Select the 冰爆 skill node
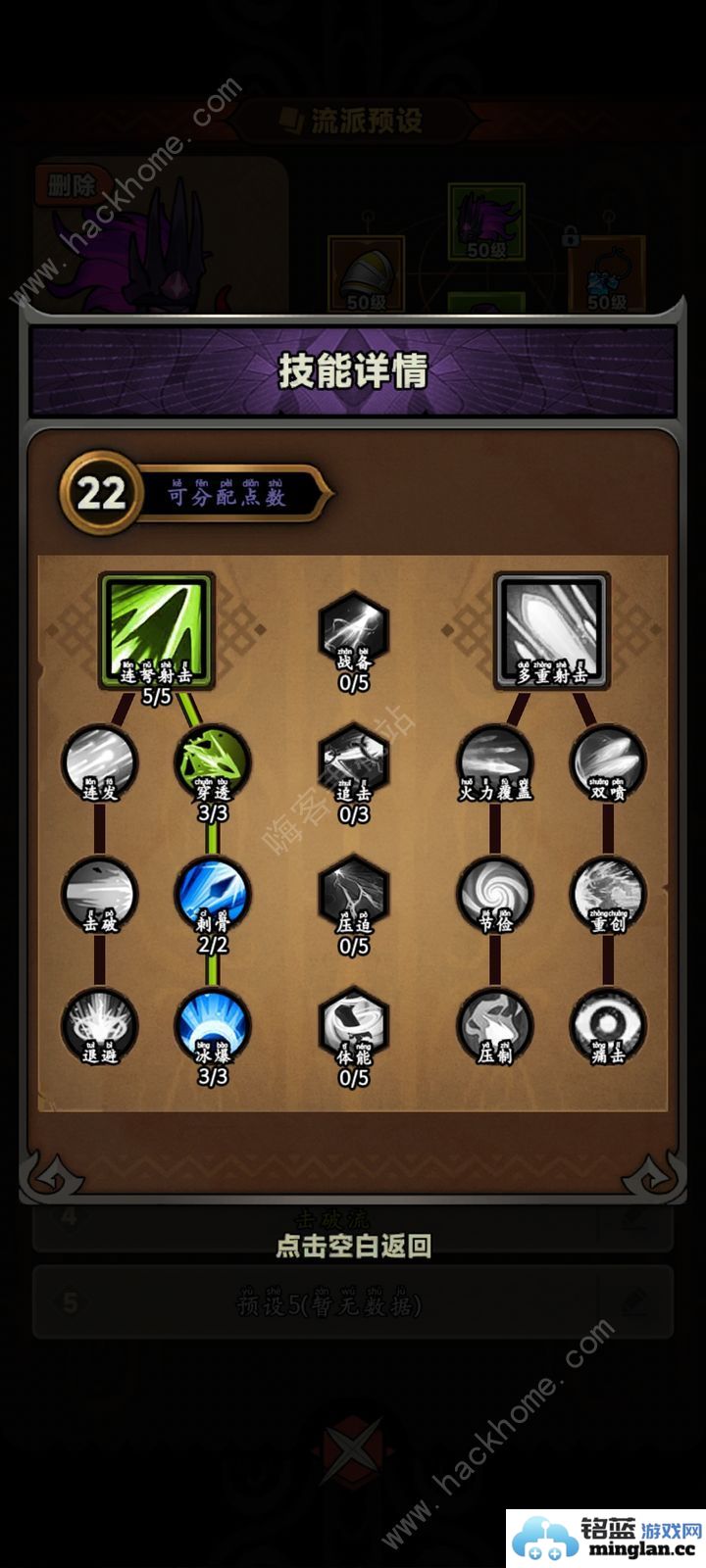706x1568 pixels. point(213,1026)
